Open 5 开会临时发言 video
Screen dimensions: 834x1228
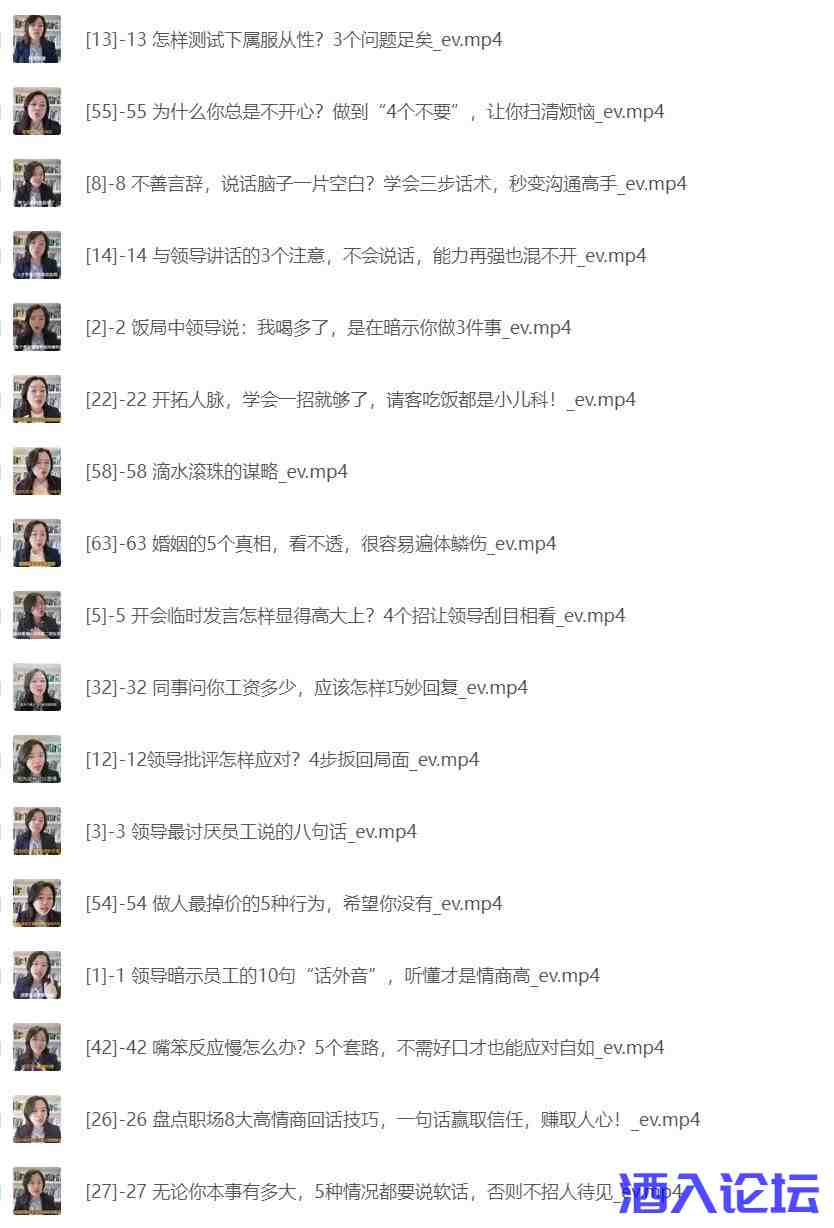pos(355,616)
